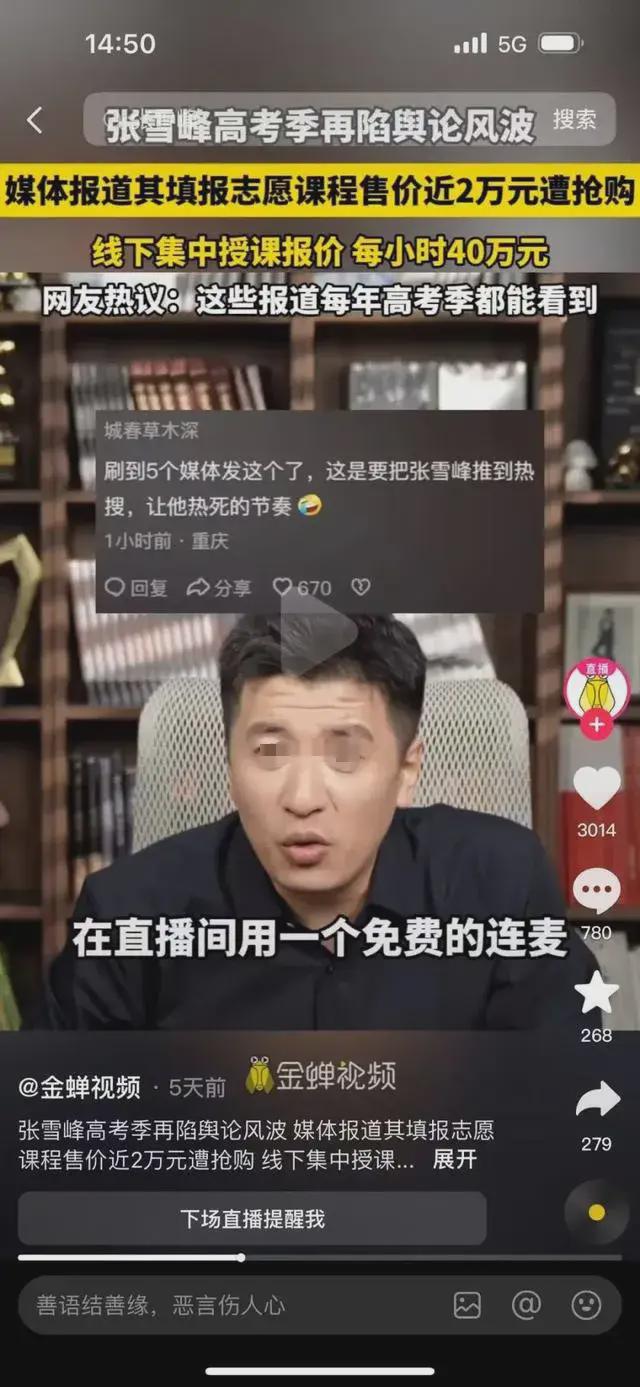Open the @金蝉视频 profile name
The image size is (640, 1387).
[x=79, y=1087]
